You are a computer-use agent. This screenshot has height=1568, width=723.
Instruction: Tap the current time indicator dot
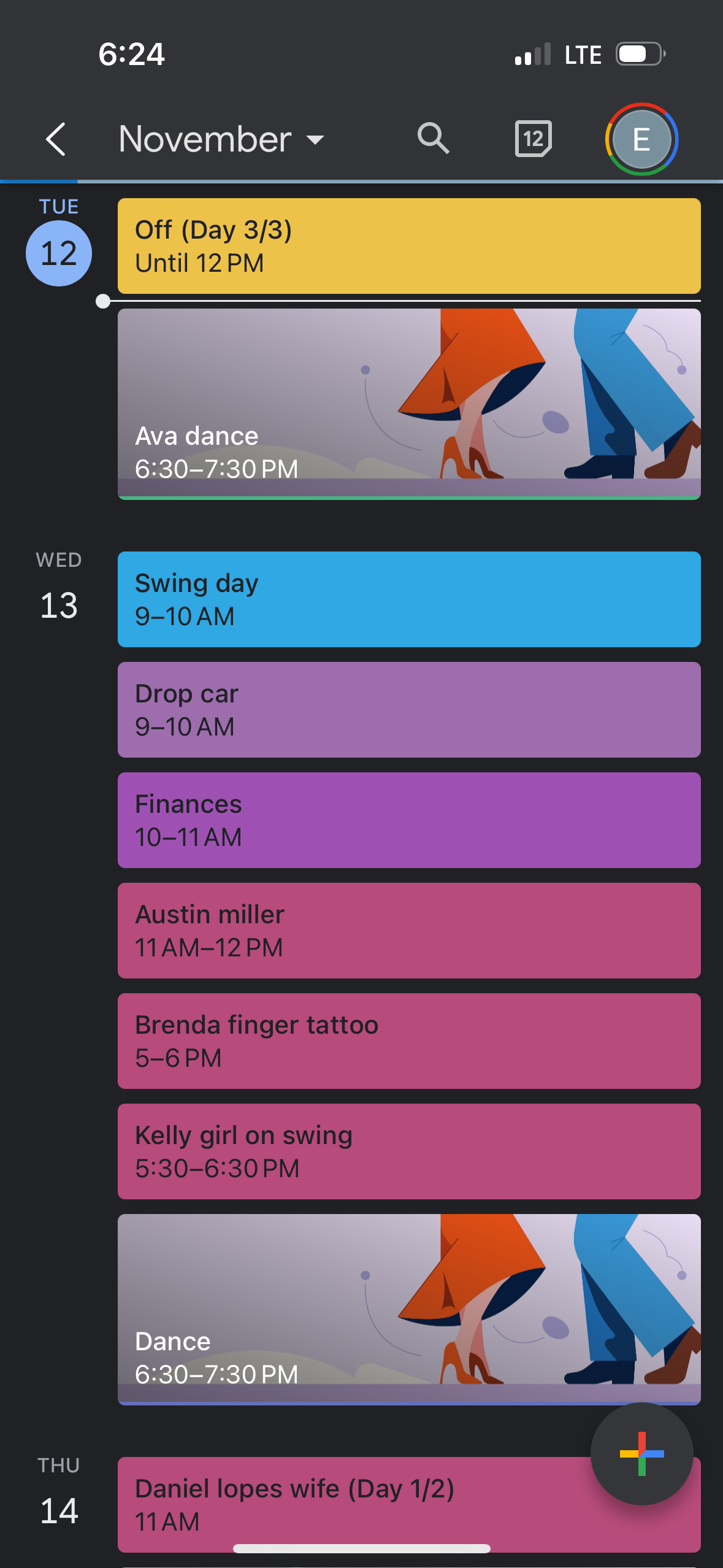point(104,301)
